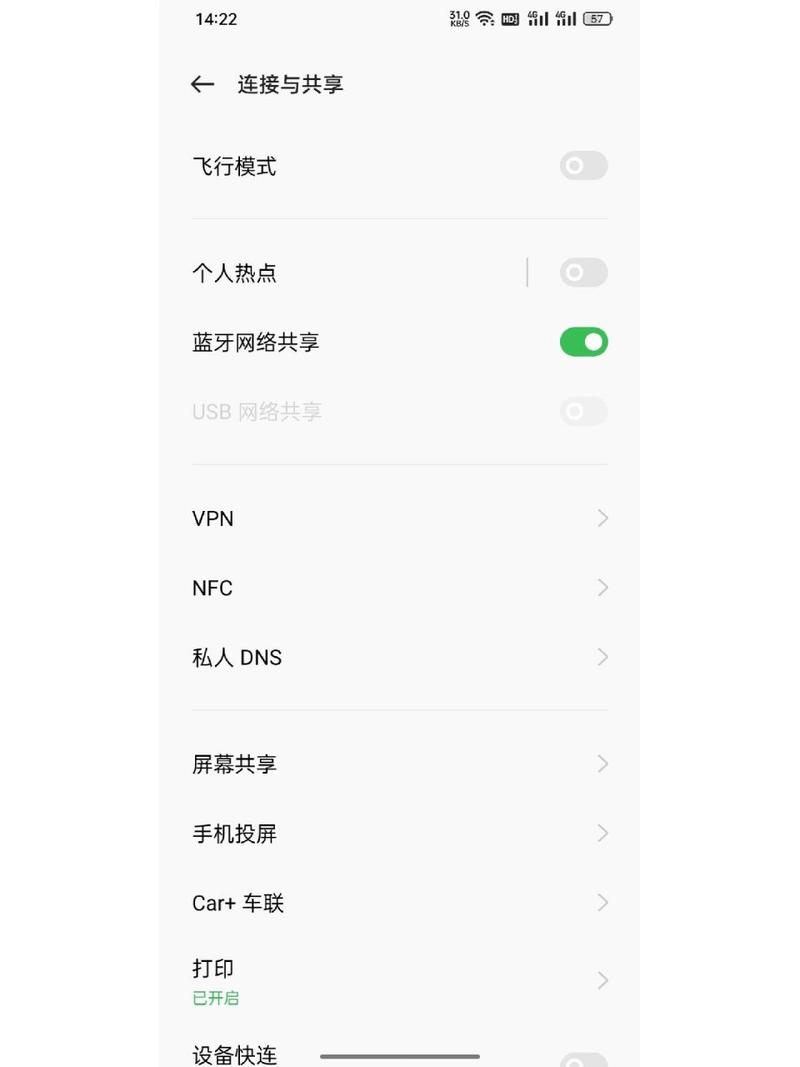Enable 飞行模式 (airplane mode)

click(583, 166)
